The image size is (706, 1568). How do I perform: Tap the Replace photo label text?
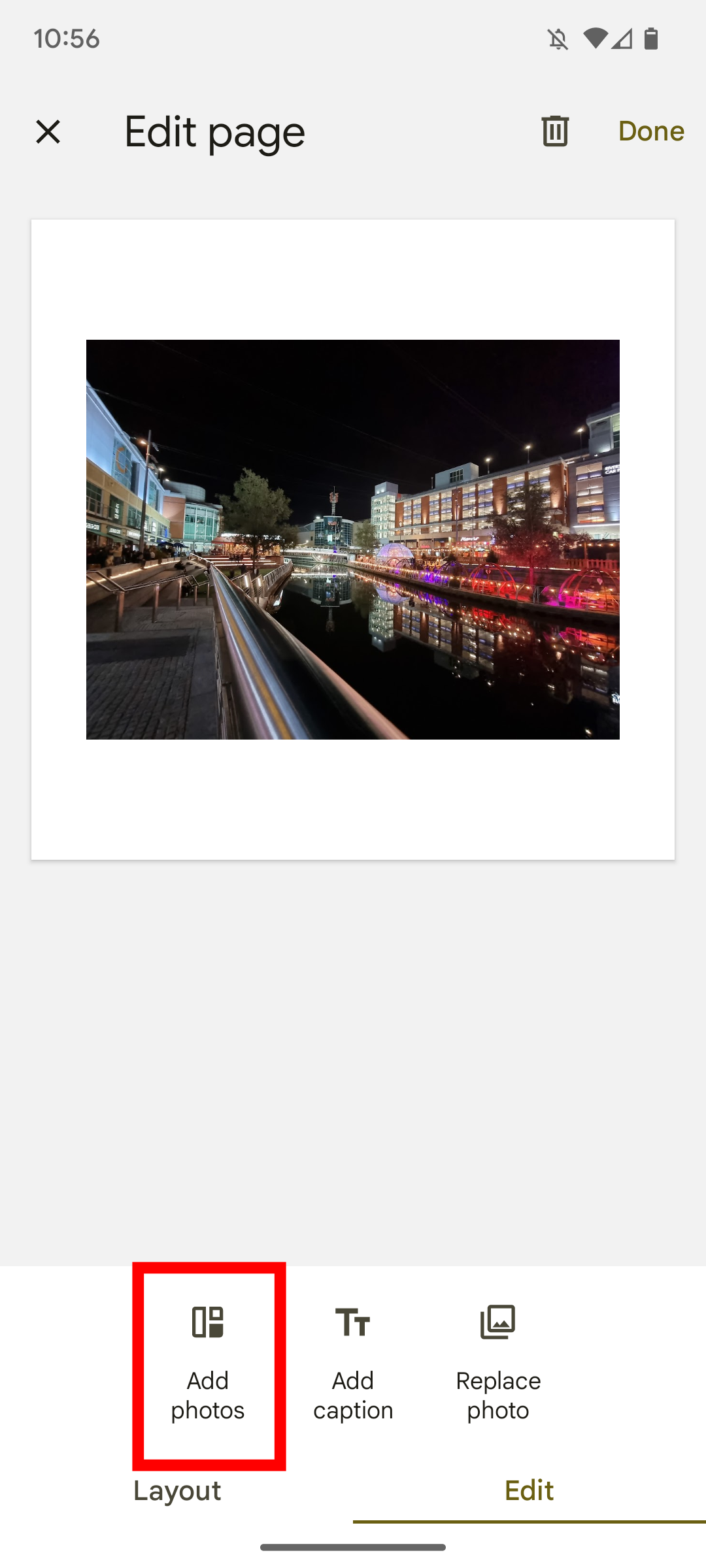tap(498, 1395)
